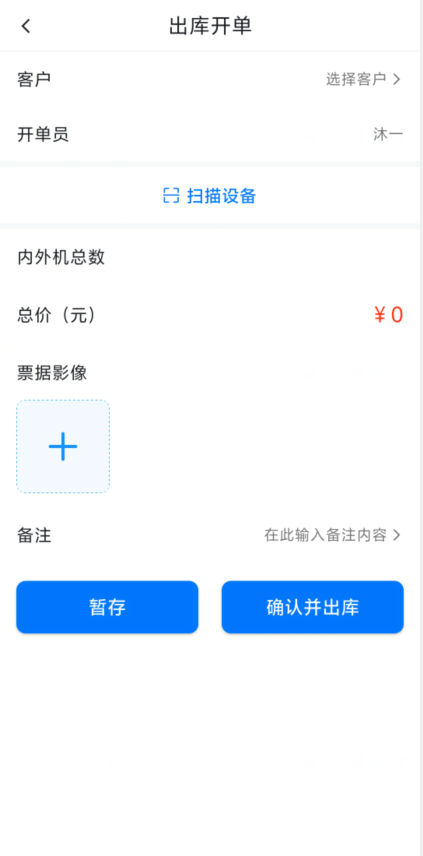Tap 暂存 to save draft
The width and height of the screenshot is (423, 856).
click(x=108, y=607)
